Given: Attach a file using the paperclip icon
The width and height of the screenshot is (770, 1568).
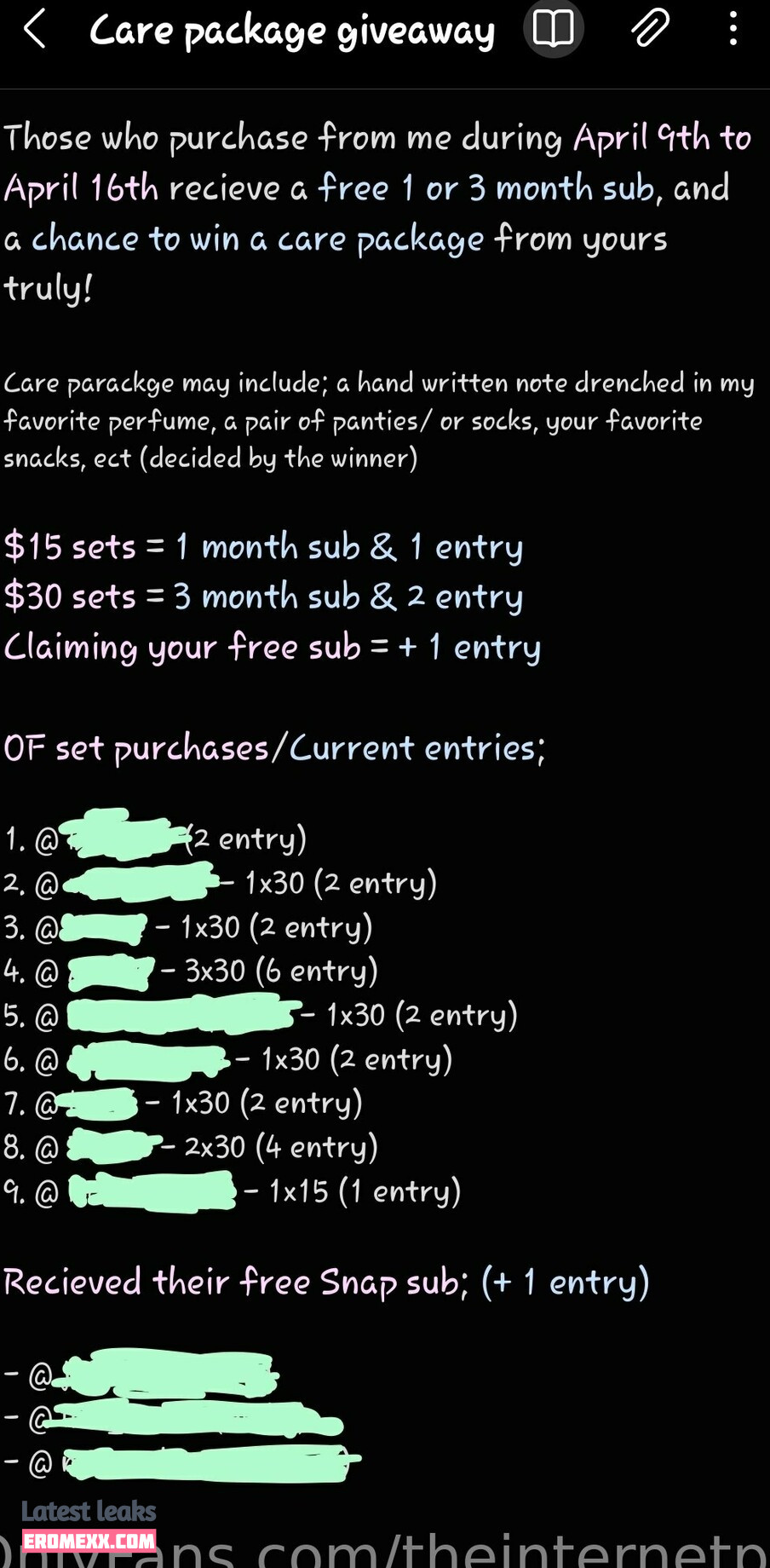Looking at the screenshot, I should (x=650, y=28).
